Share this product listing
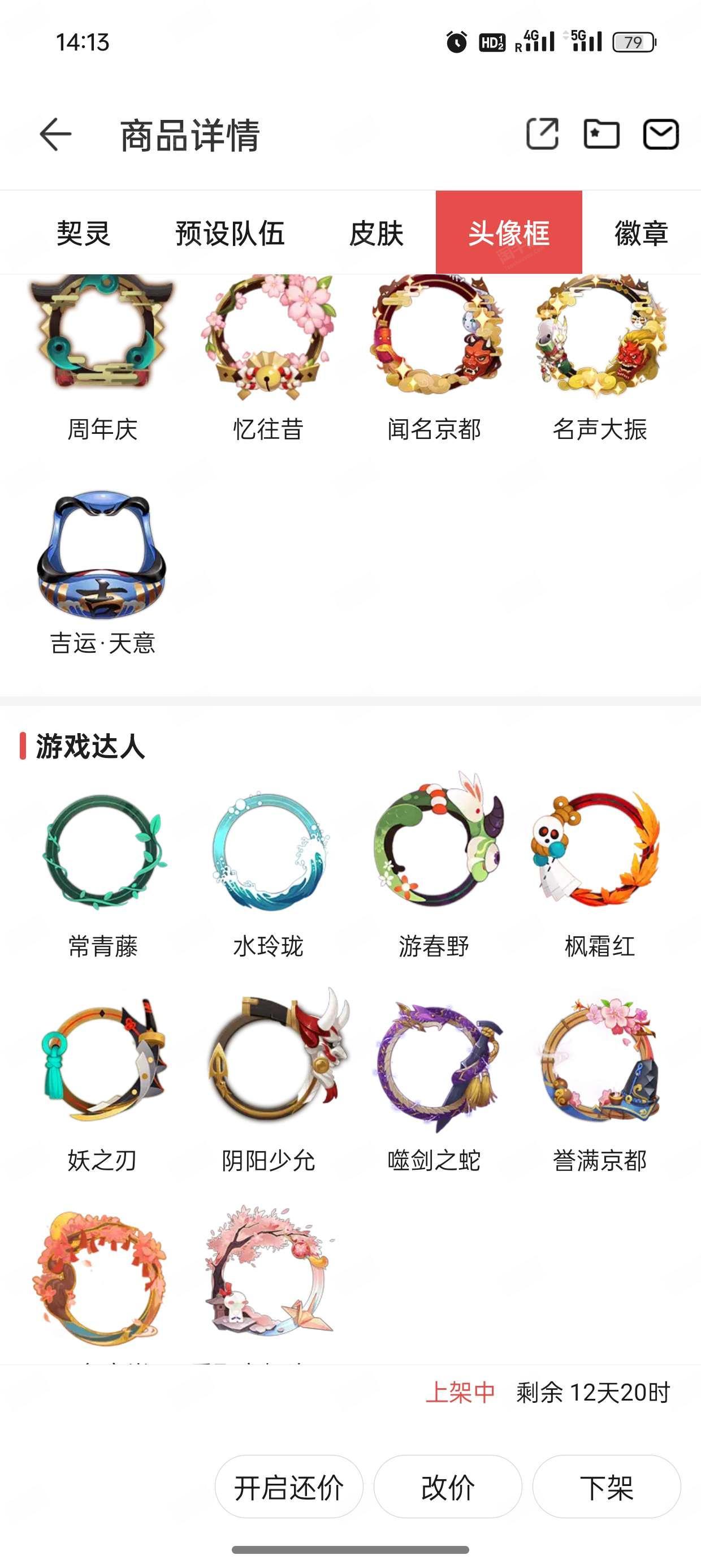 [x=542, y=134]
